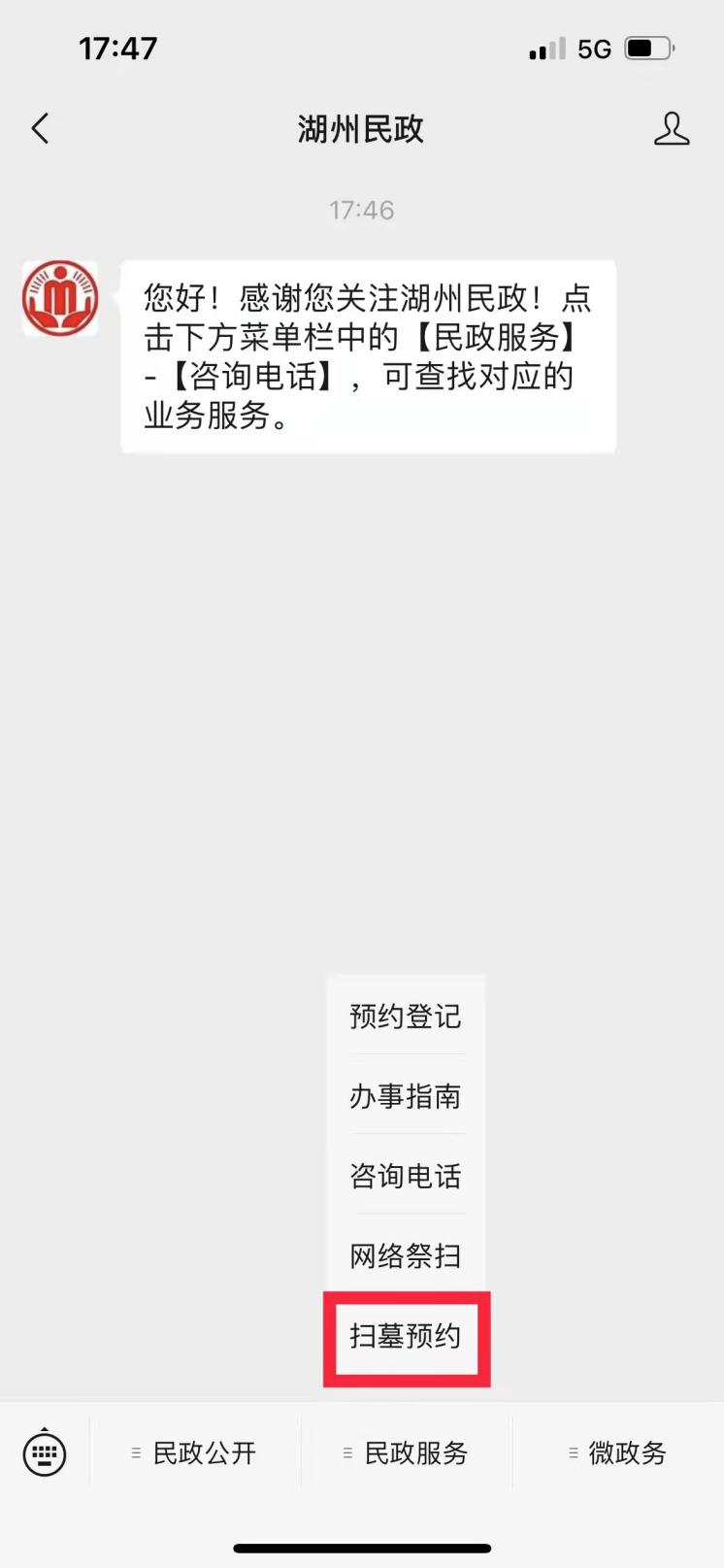
Task: Expand the 微政务 menu
Action: pyautogui.click(x=618, y=1453)
